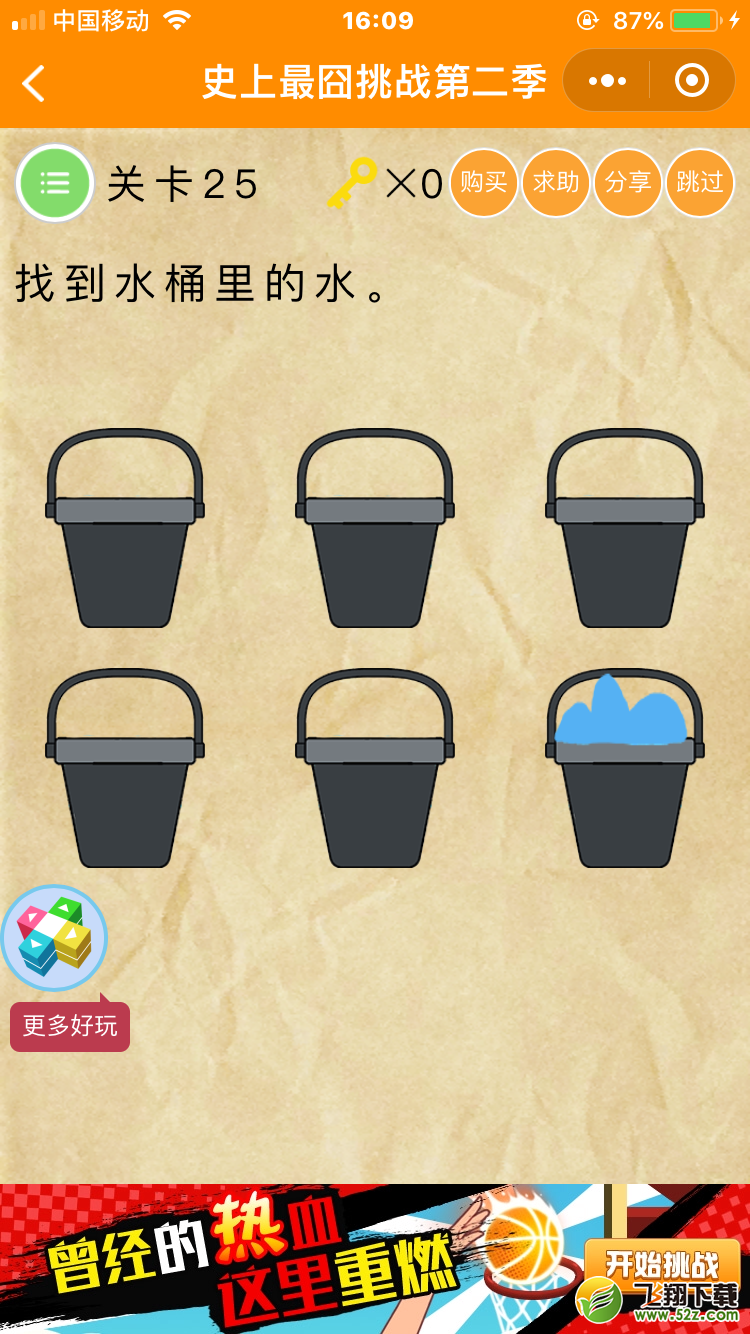Select the bucket with blue water
750x1334 pixels.
tap(624, 770)
